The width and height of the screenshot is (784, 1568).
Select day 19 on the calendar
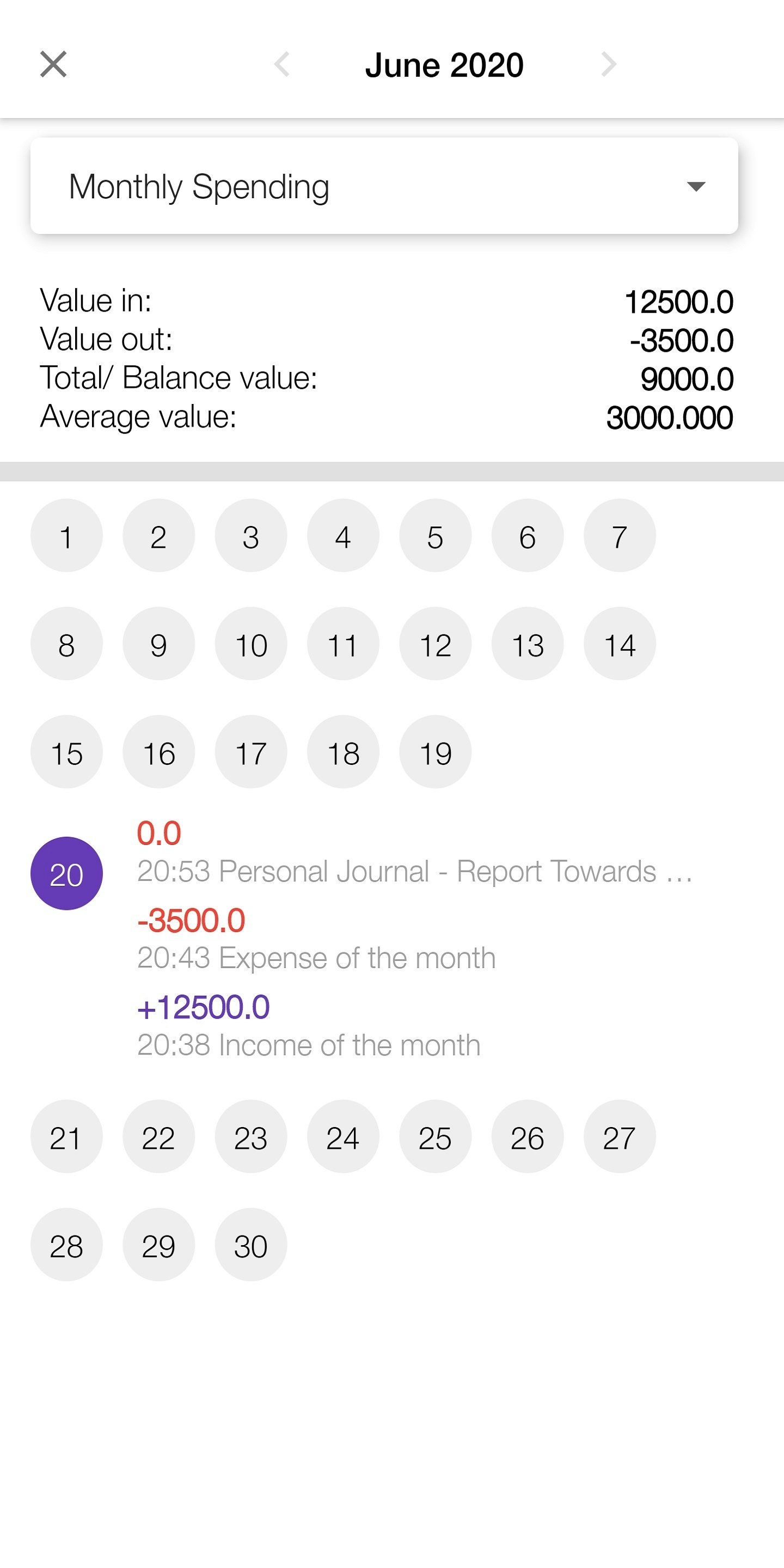[x=434, y=752]
